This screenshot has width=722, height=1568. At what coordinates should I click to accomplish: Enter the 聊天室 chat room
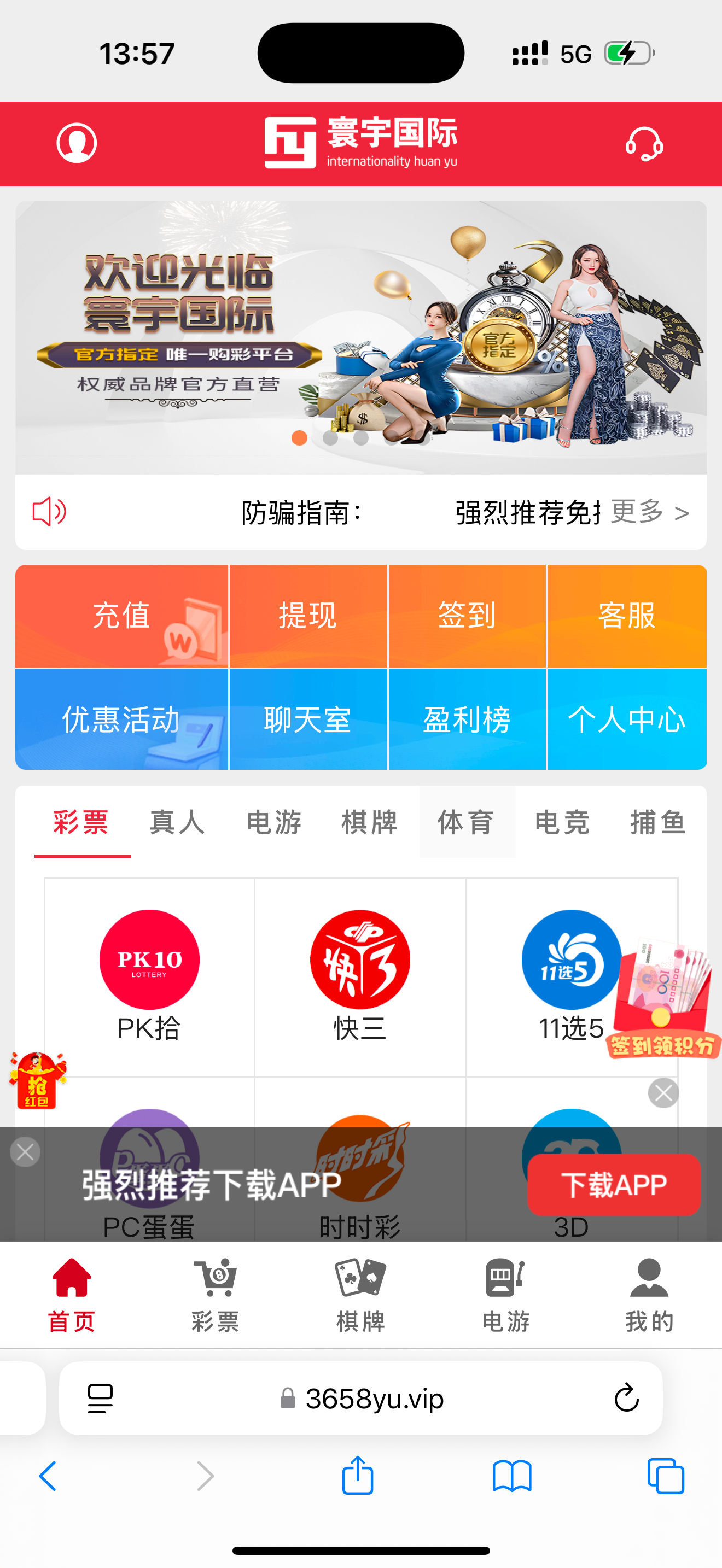[308, 719]
